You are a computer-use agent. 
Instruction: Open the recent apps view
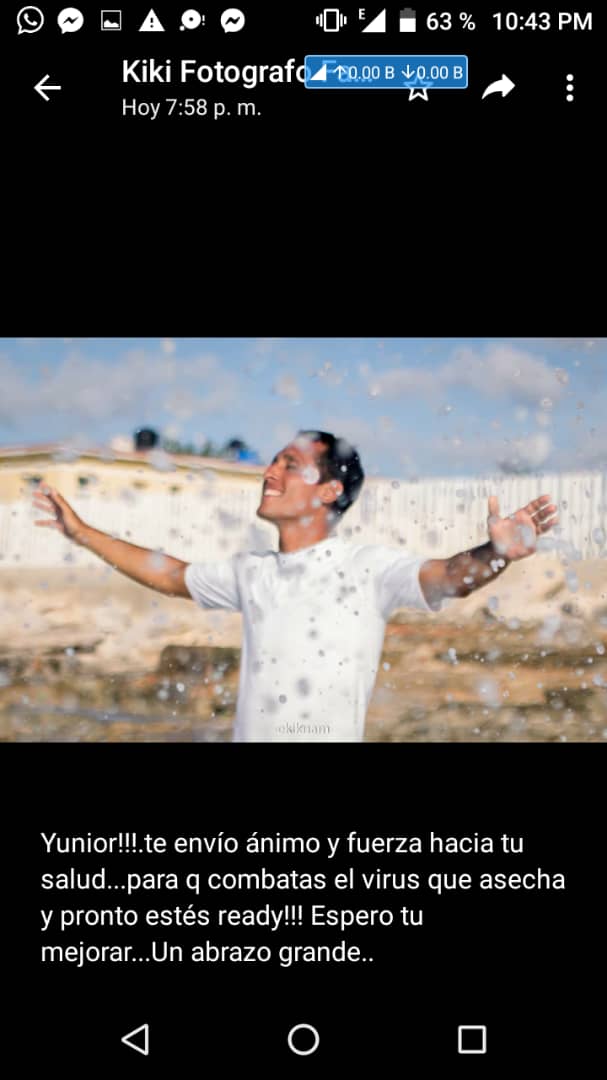(x=472, y=1039)
